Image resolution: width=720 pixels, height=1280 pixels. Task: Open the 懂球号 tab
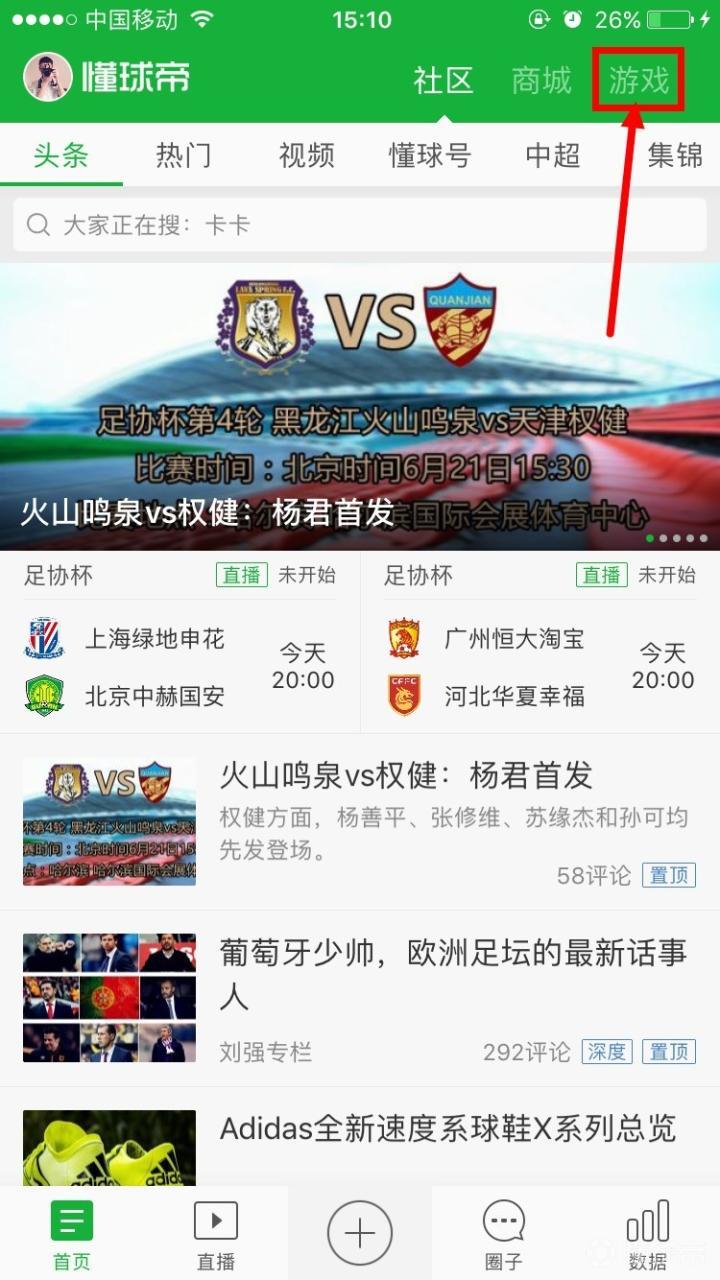click(429, 156)
